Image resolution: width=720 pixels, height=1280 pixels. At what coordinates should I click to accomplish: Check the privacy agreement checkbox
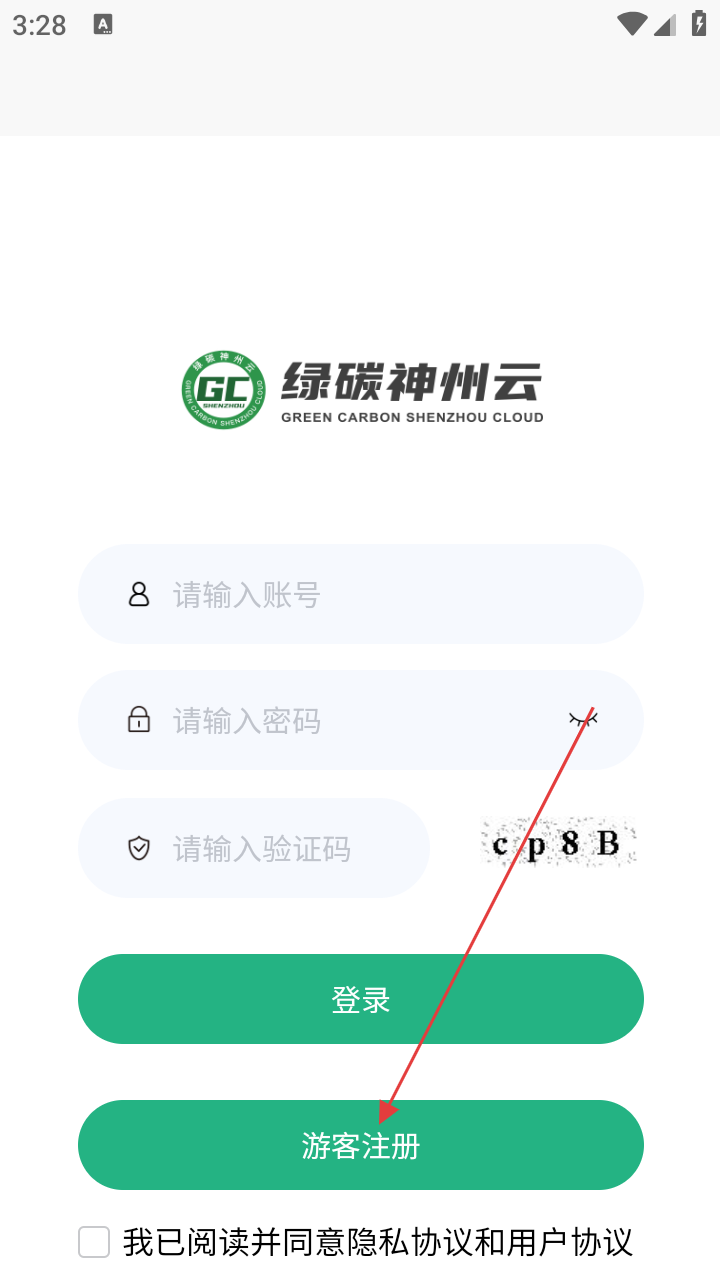coord(94,1242)
